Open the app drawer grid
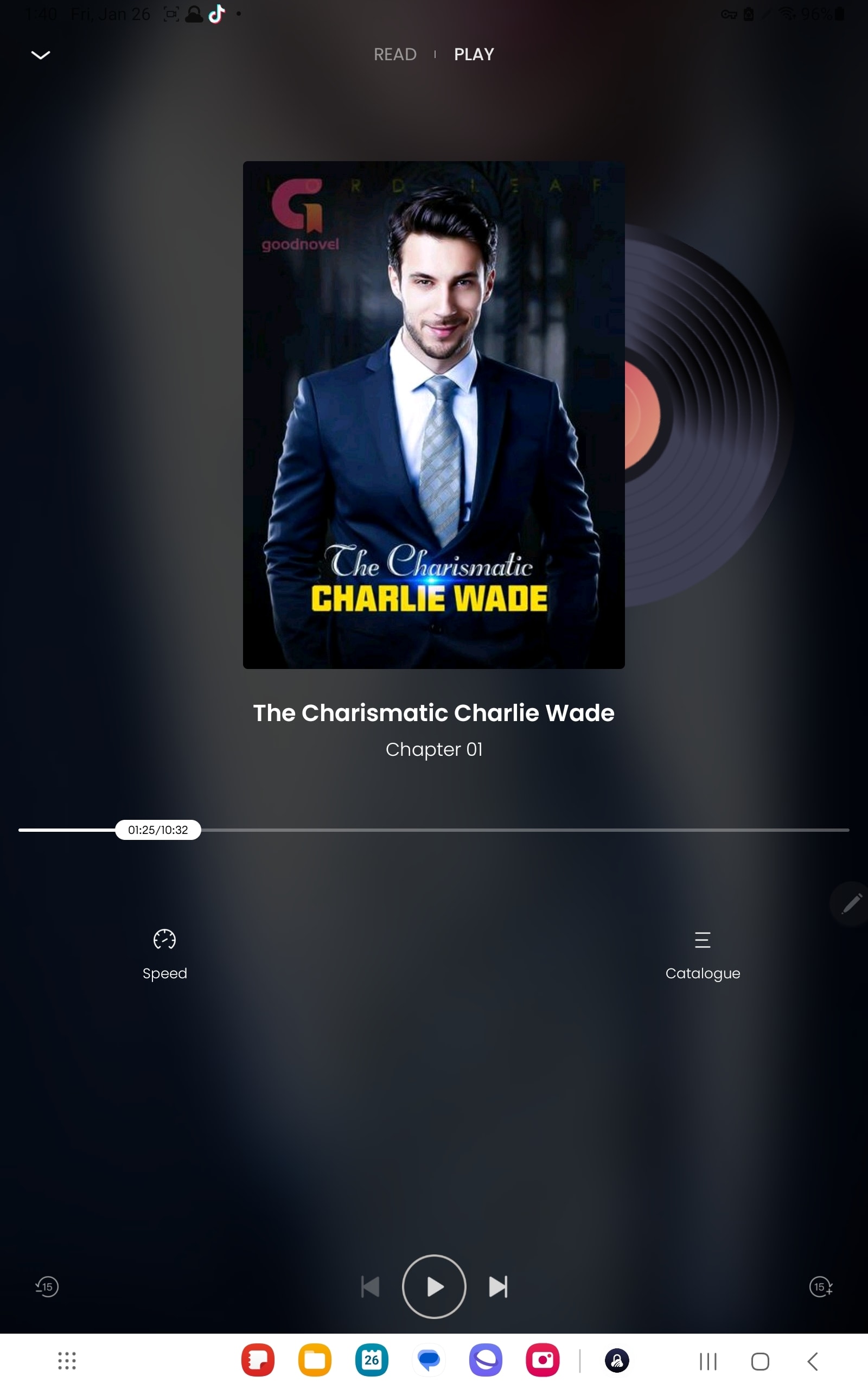 pyautogui.click(x=67, y=1361)
